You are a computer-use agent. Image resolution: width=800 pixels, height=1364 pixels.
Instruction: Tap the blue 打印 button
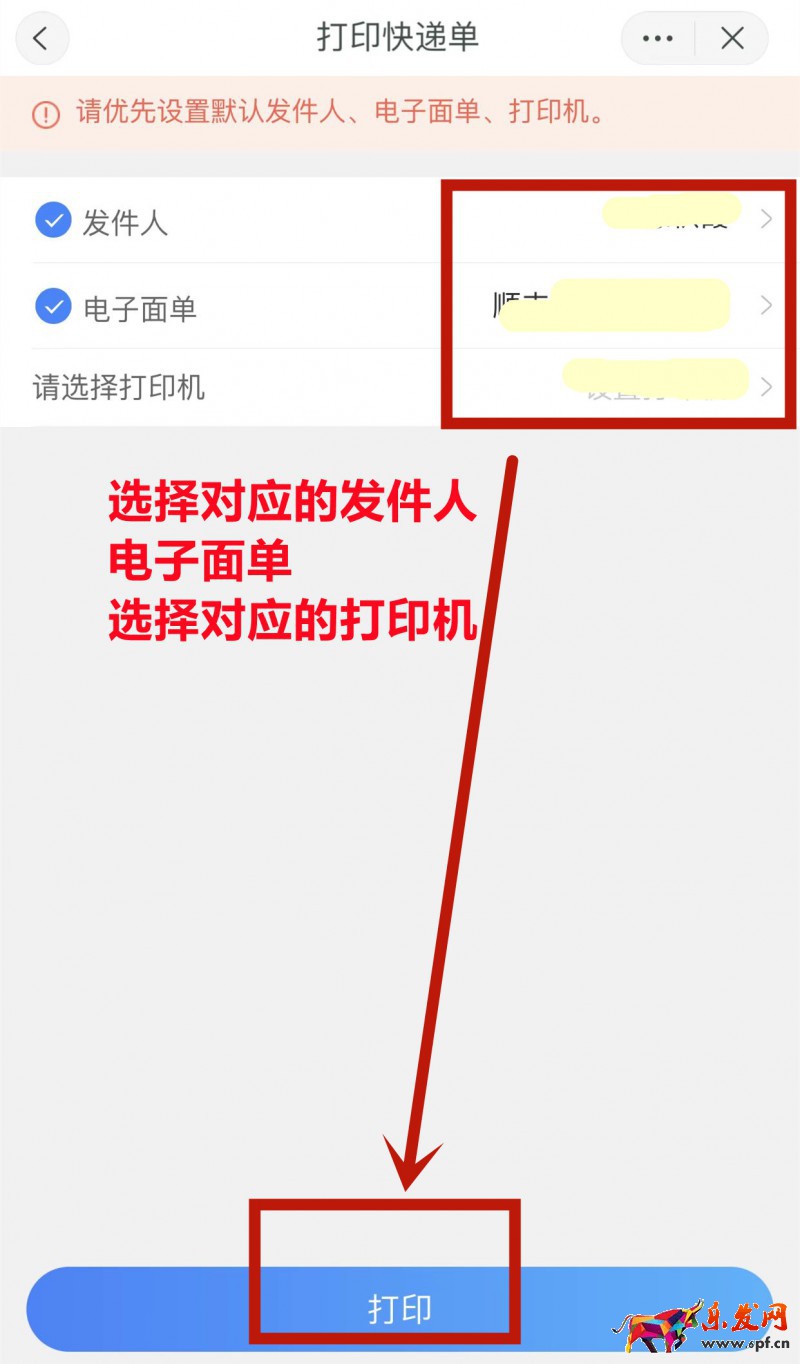point(400,1308)
